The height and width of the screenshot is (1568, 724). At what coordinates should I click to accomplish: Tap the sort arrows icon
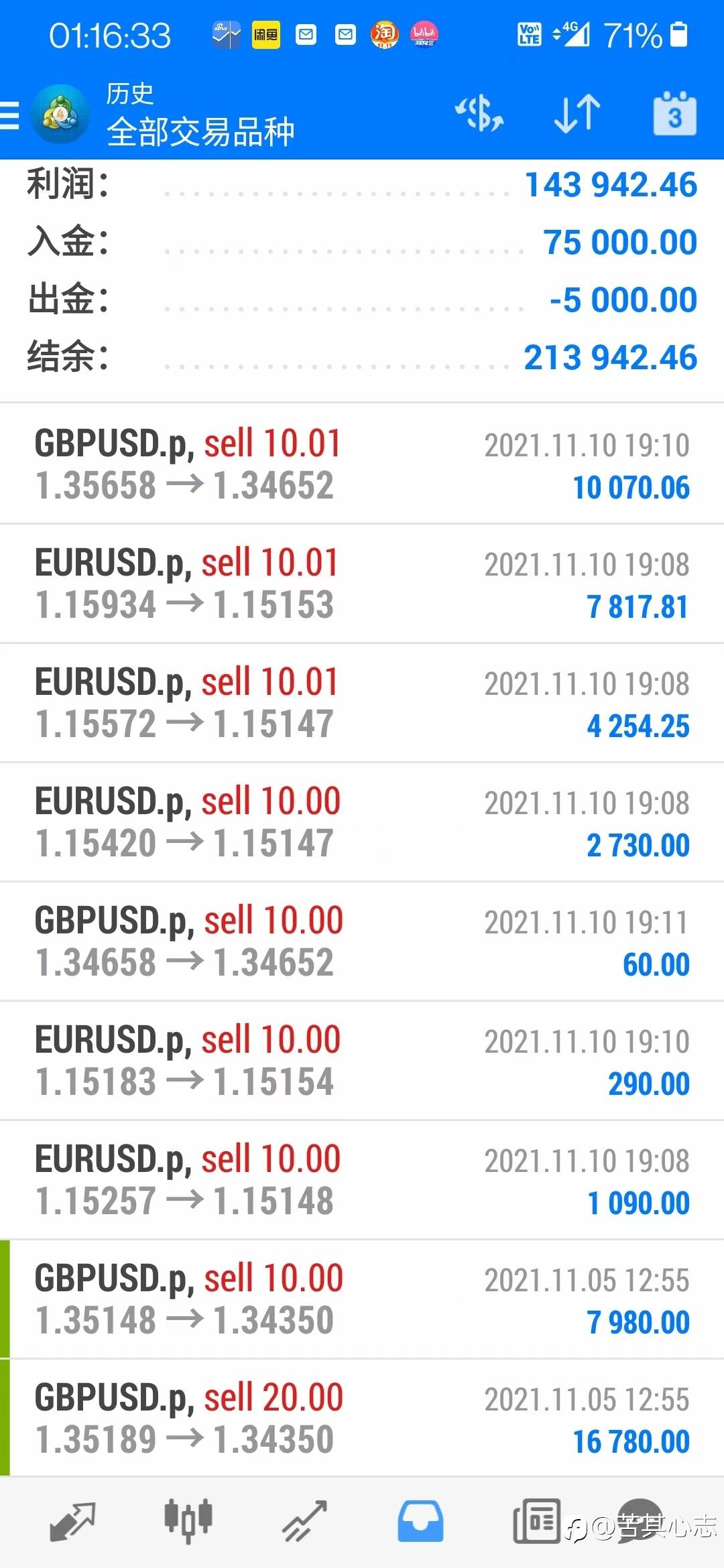coord(577,113)
